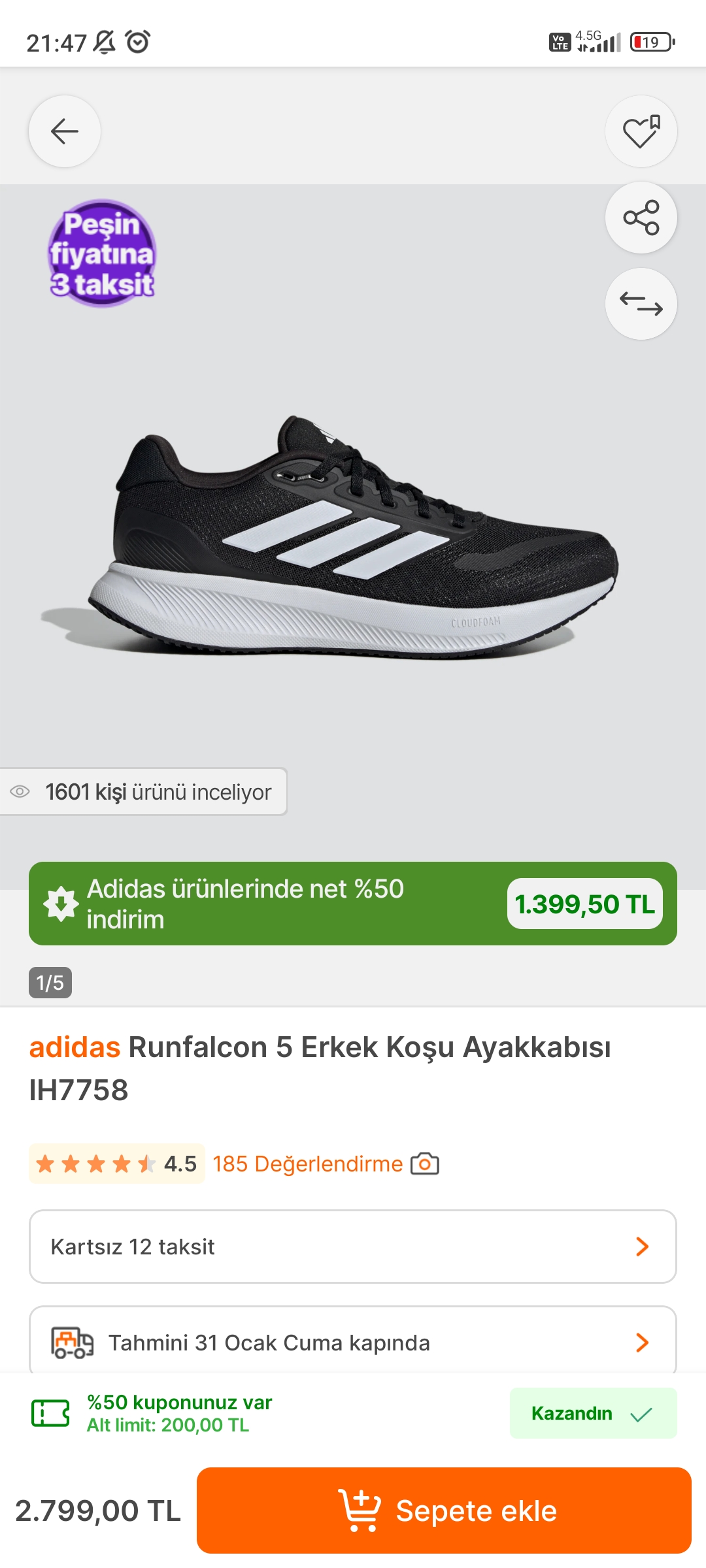Go back using the arrow button

(64, 131)
